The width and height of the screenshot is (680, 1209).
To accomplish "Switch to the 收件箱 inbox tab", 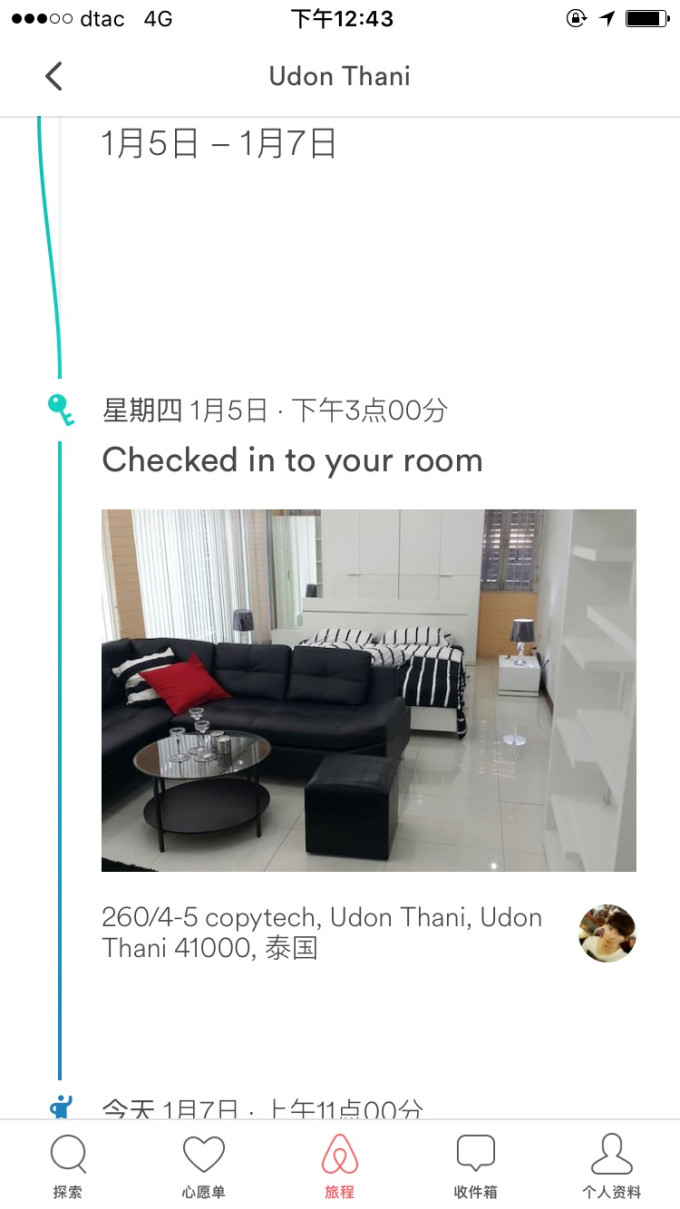I will coord(476,1166).
